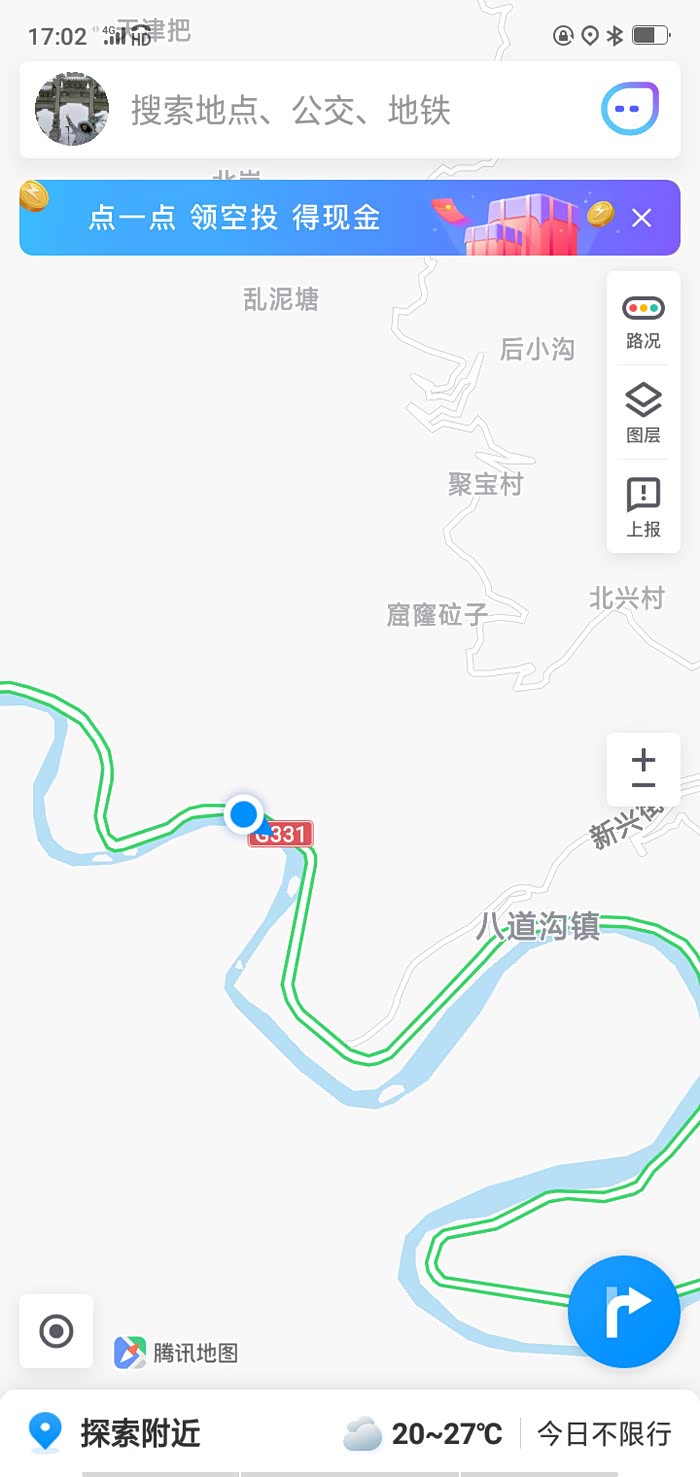Start route navigation
700x1477 pixels.
(x=624, y=1312)
